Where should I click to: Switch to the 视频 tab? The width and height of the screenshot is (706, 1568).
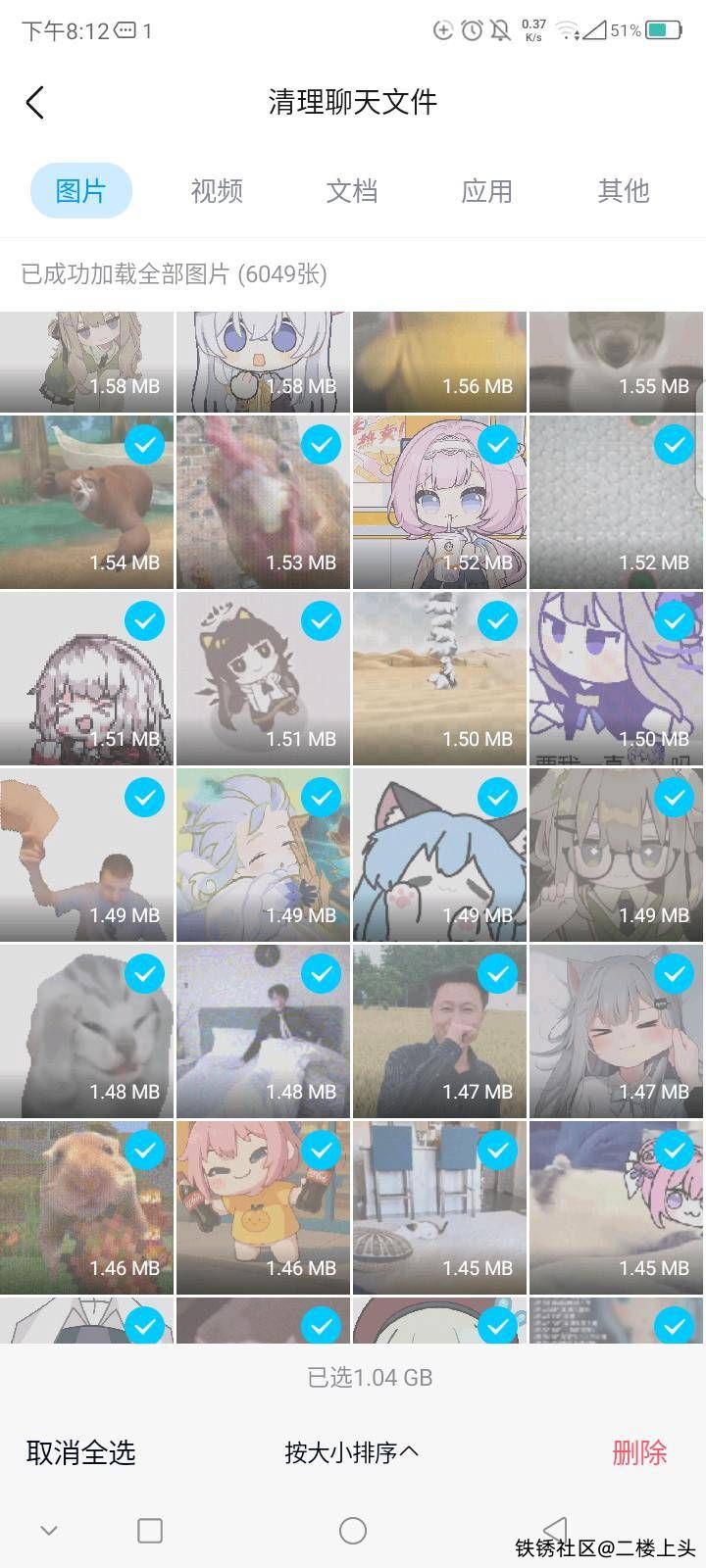[217, 191]
